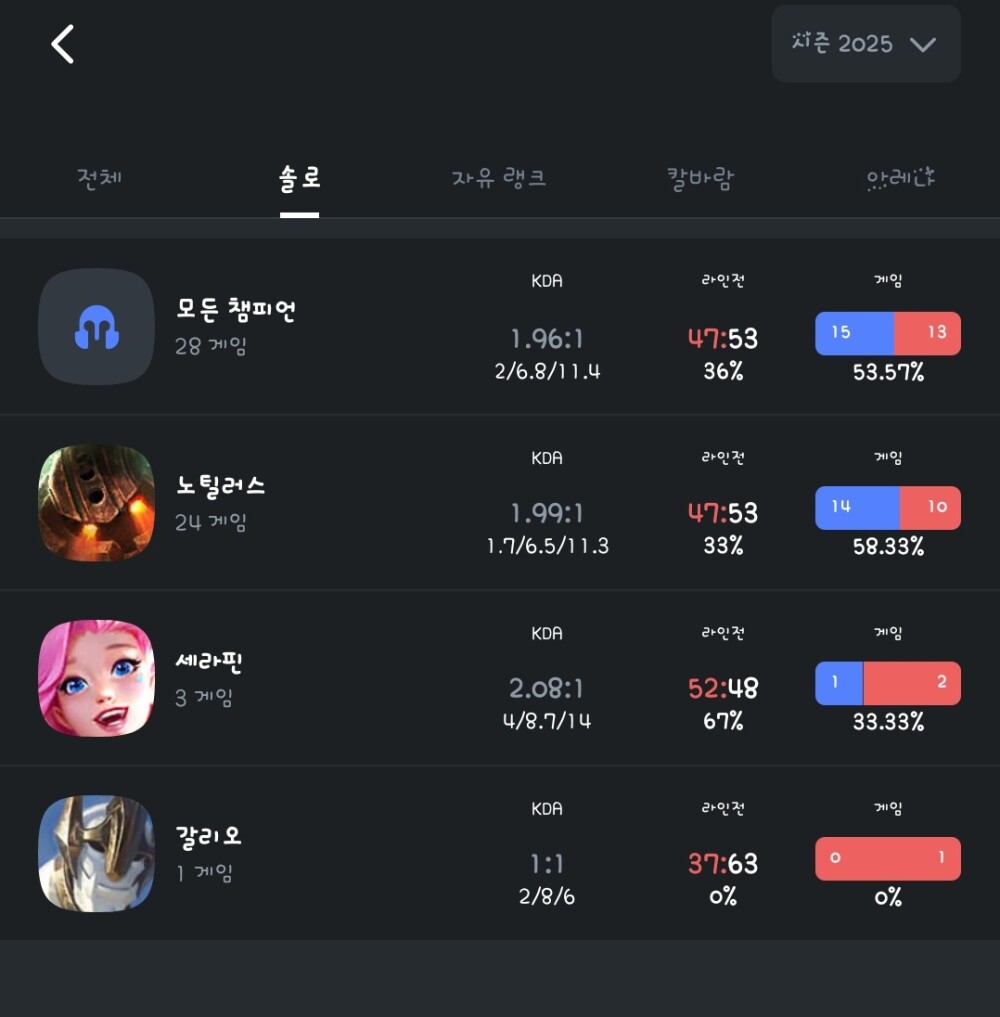This screenshot has height=1017, width=1000.
Task: Switch to the 전체 tab
Action: point(99,179)
